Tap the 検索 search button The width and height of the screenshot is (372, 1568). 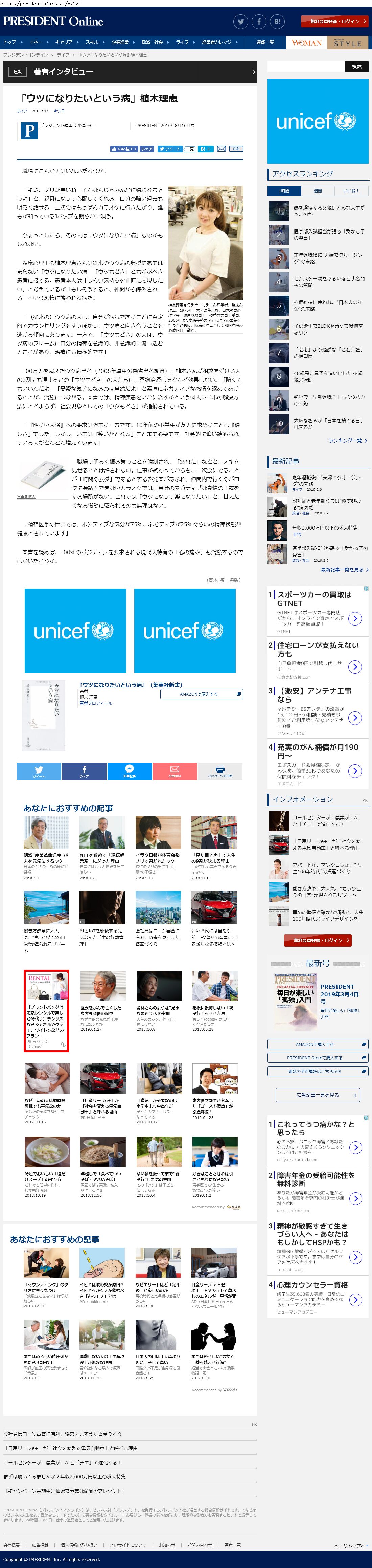356,66
